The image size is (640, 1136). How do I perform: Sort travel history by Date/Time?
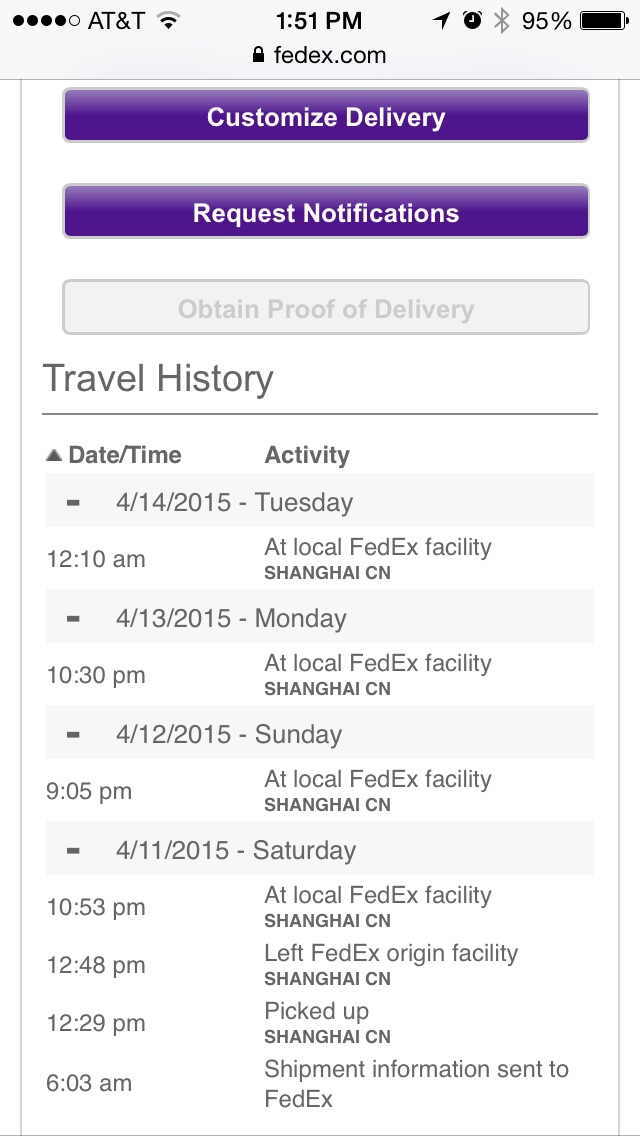[x=114, y=455]
